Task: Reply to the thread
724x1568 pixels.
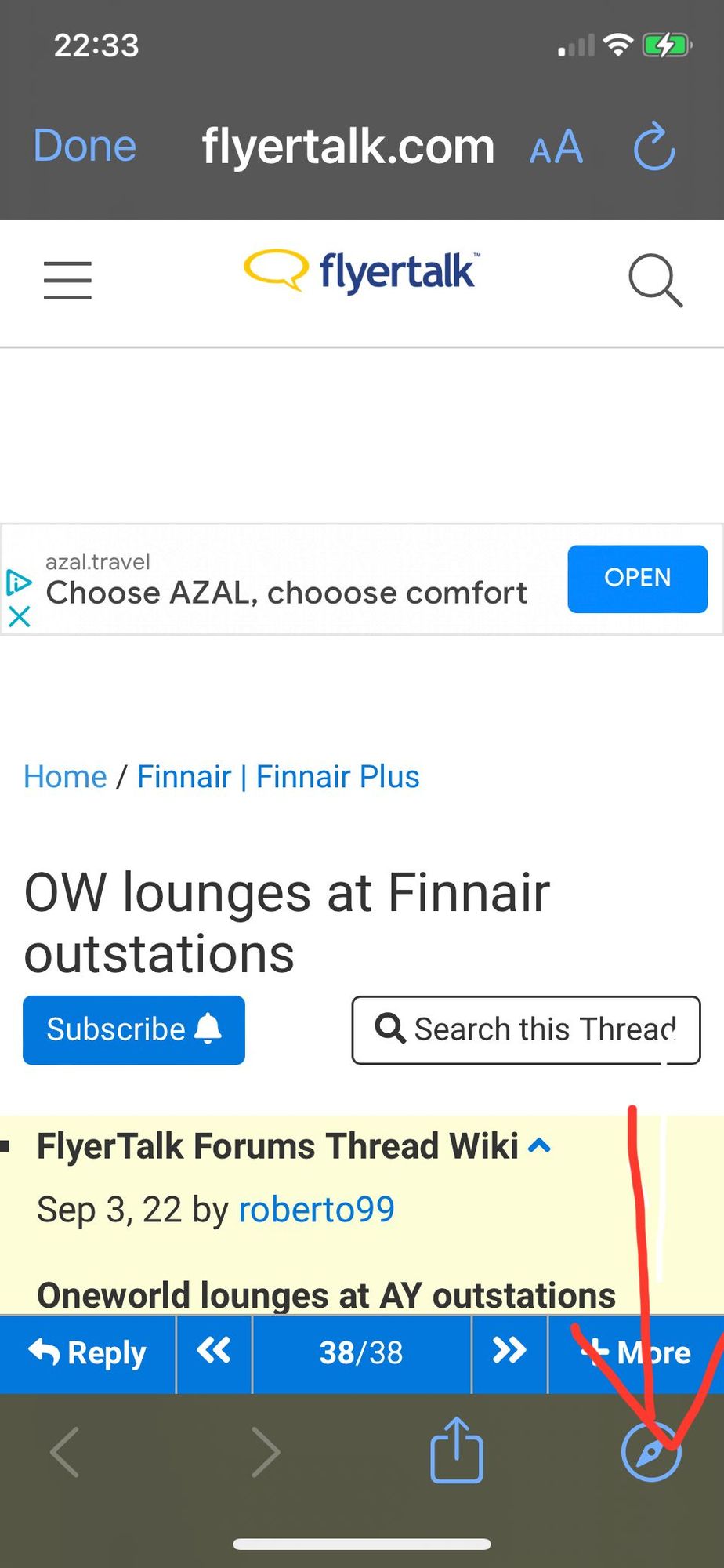Action: pyautogui.click(x=88, y=1353)
